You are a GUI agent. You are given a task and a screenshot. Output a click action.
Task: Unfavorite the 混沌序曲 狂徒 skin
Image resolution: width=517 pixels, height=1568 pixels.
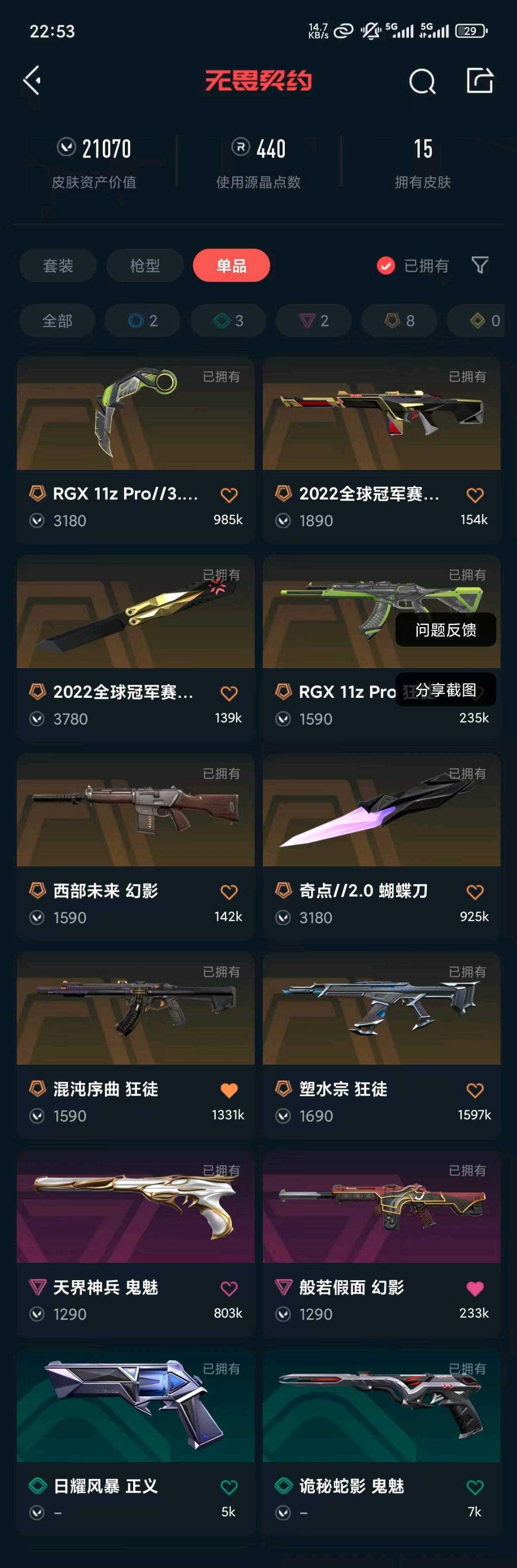[x=229, y=1090]
